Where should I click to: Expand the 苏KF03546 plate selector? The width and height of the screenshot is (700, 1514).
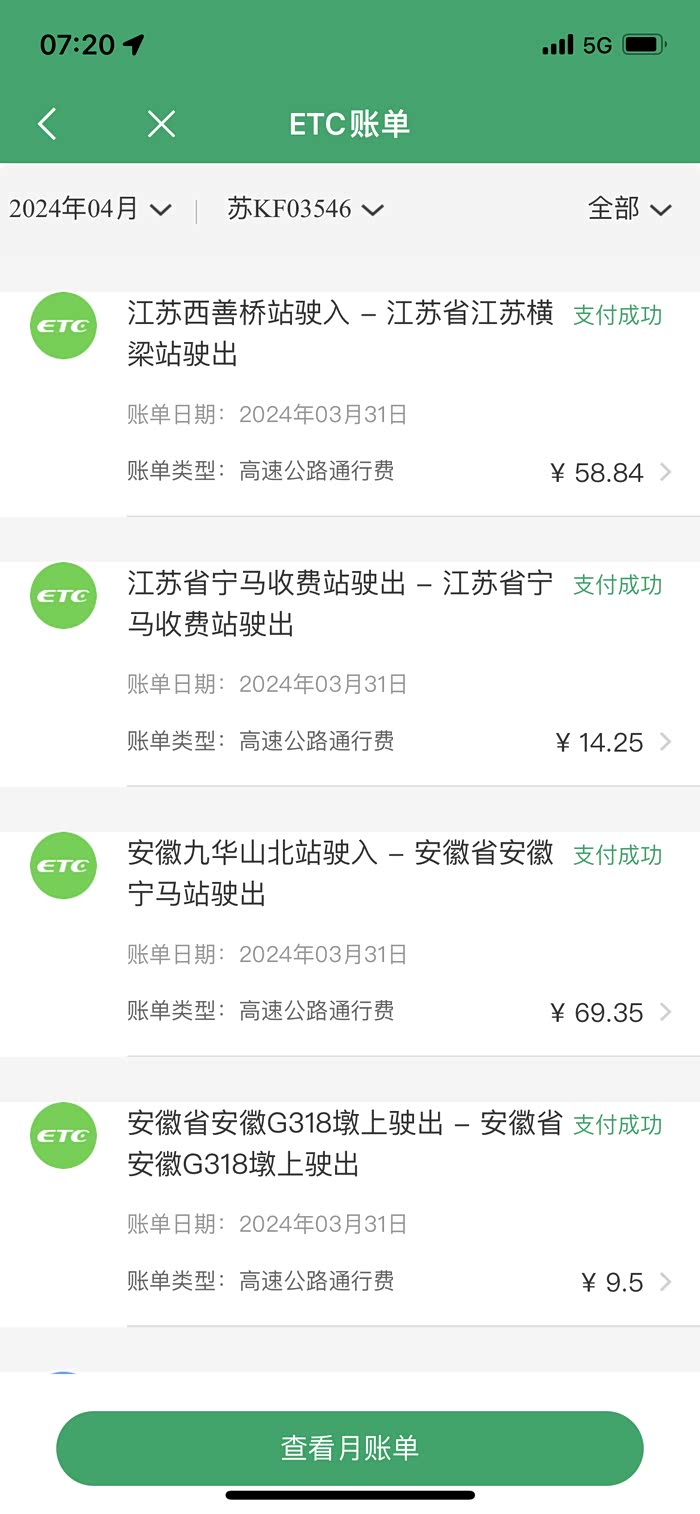click(305, 209)
